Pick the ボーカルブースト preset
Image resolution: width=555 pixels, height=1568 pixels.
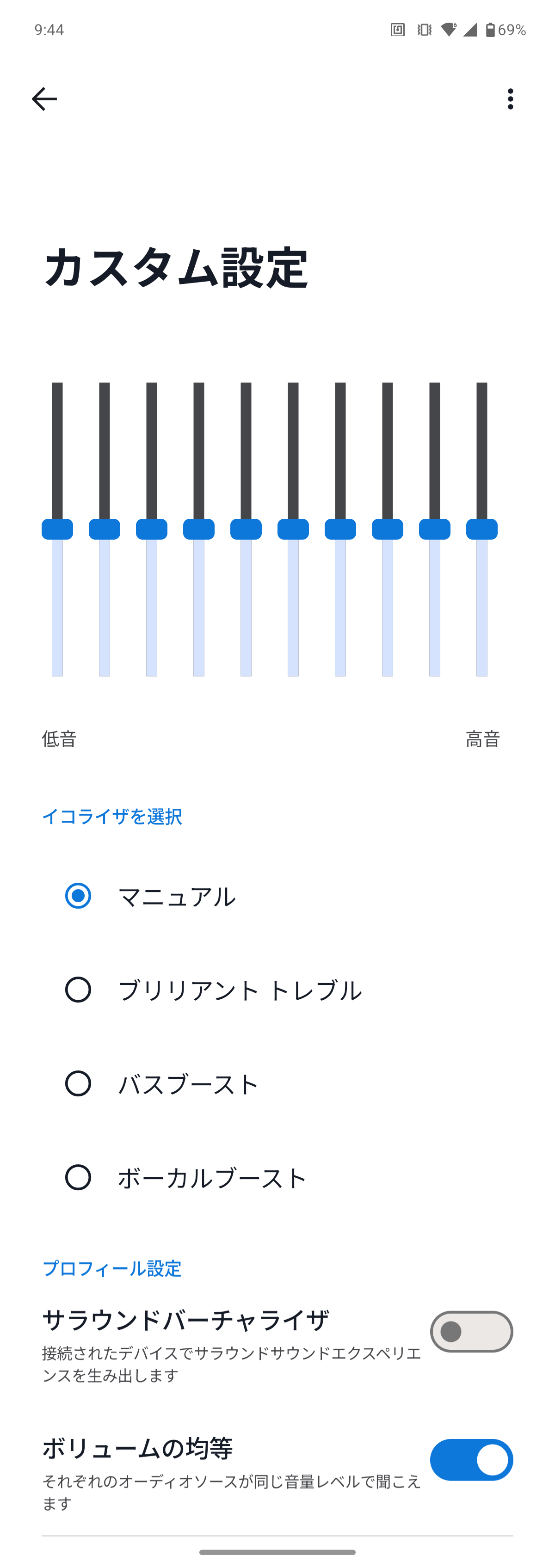coord(79,1177)
